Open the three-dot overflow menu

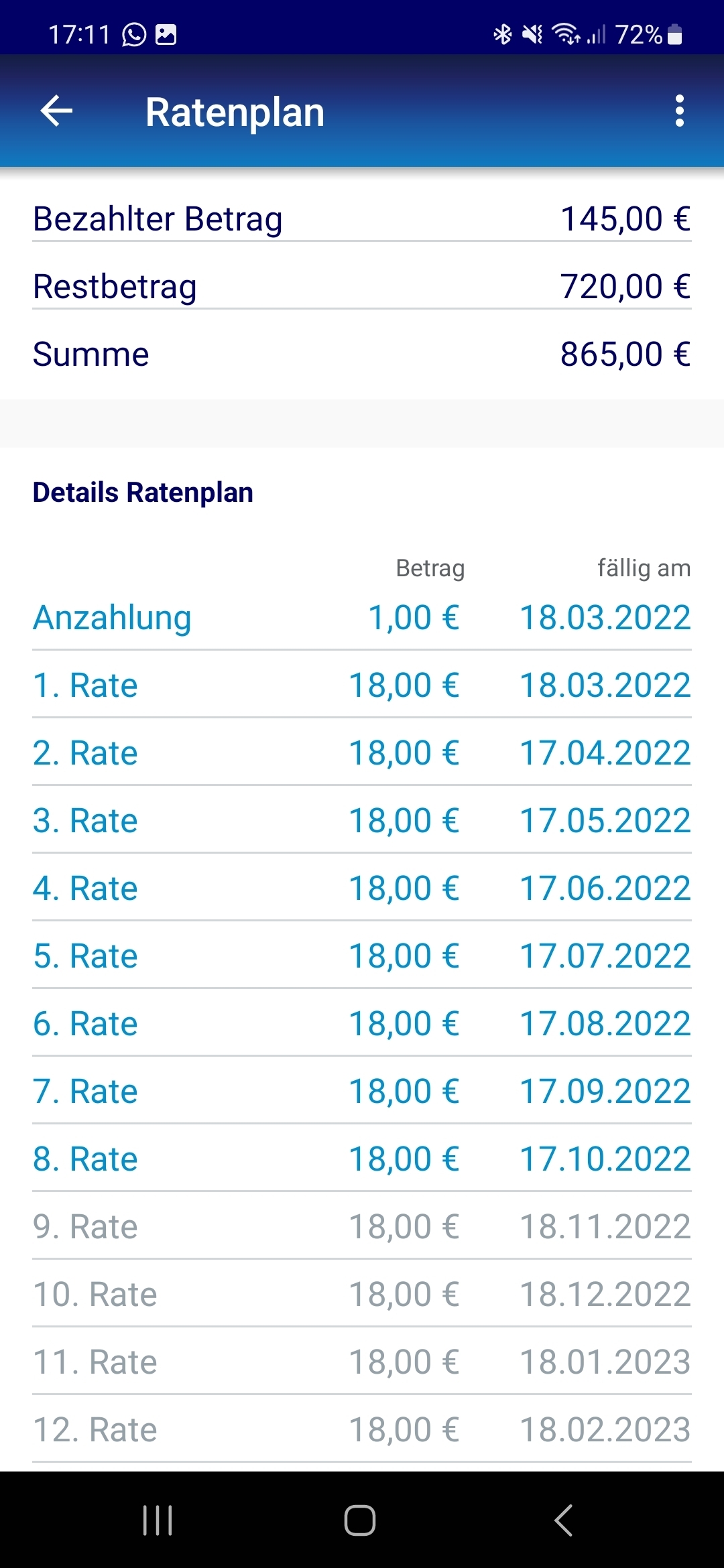680,111
